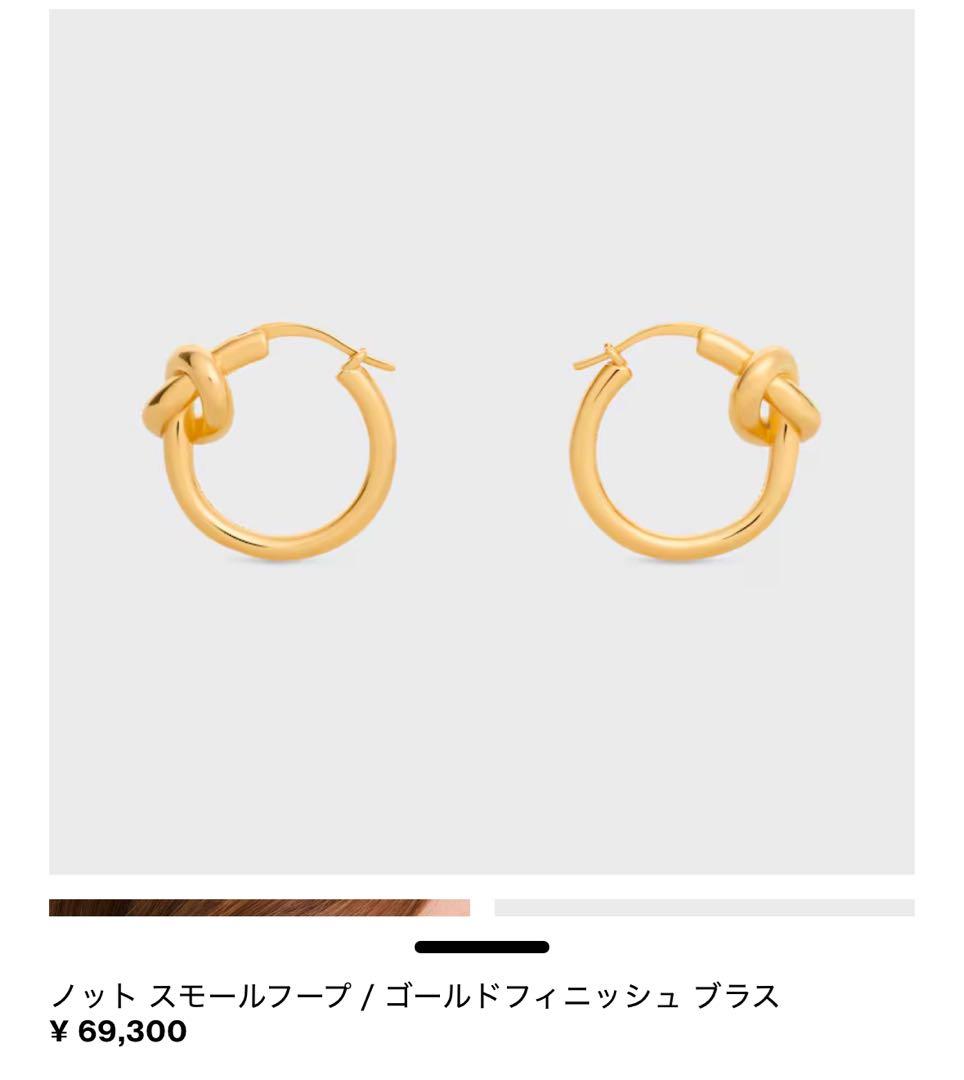964x1080 pixels.
Task: Open the gold knot hoop earrings image
Action: 481,442
